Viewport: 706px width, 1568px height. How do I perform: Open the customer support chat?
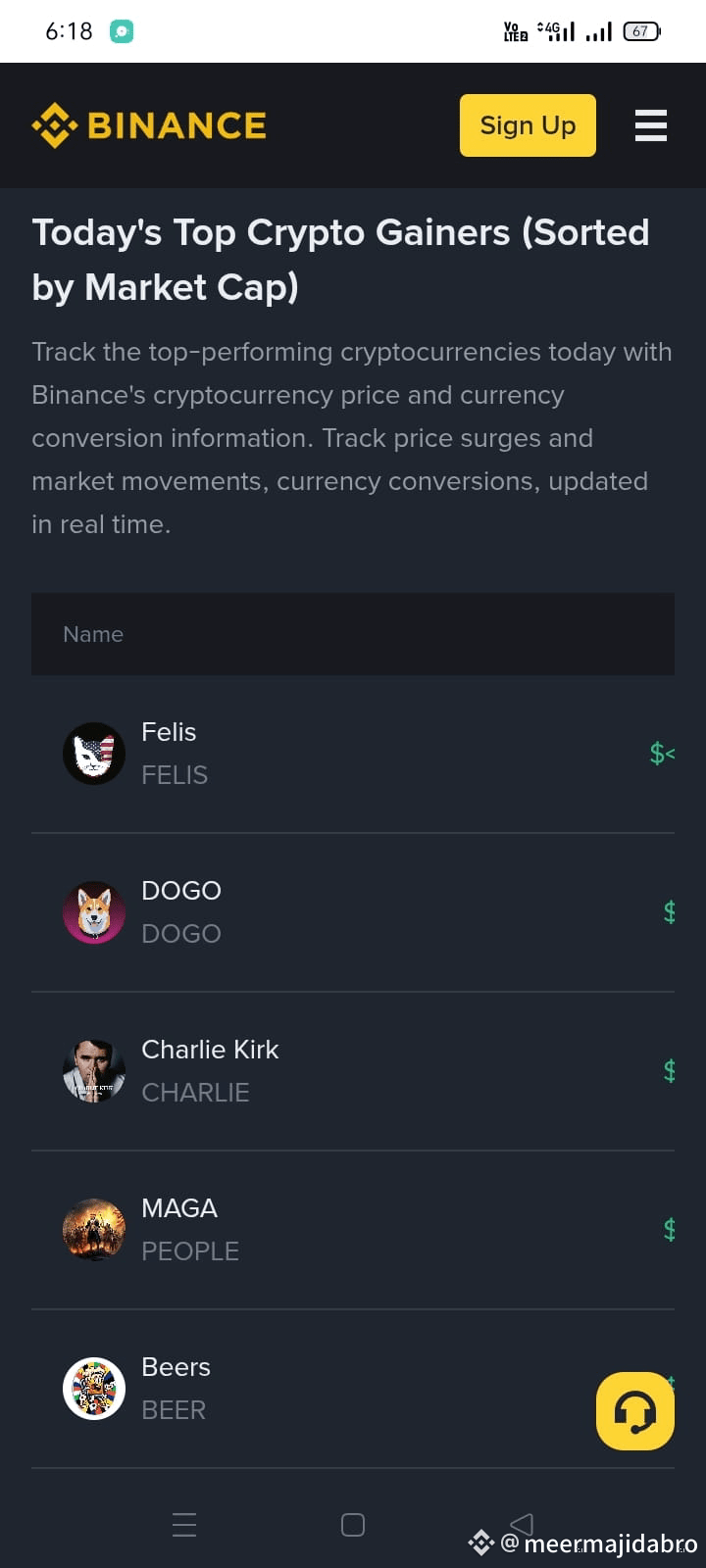point(634,1411)
